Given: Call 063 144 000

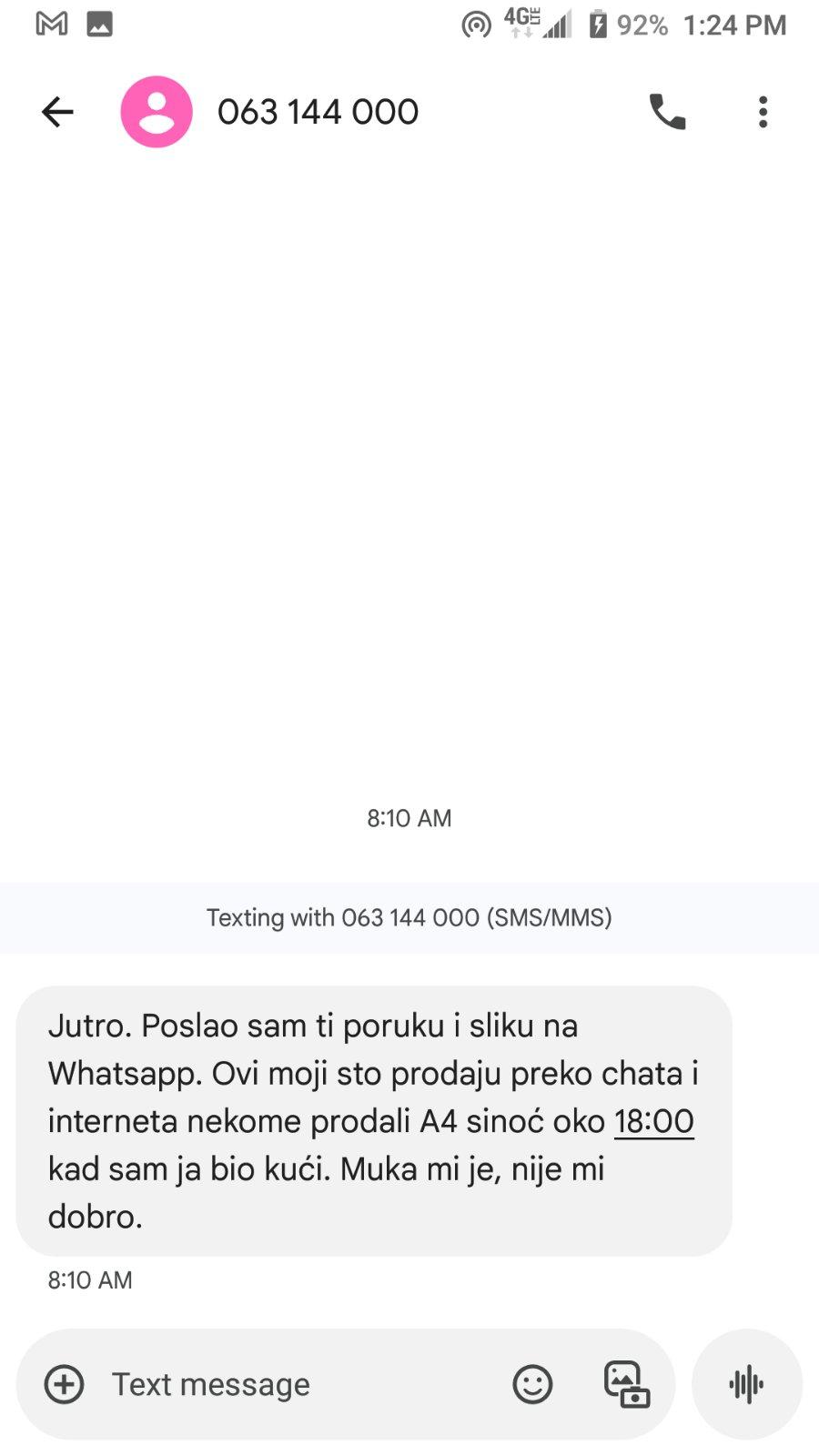Looking at the screenshot, I should [667, 112].
